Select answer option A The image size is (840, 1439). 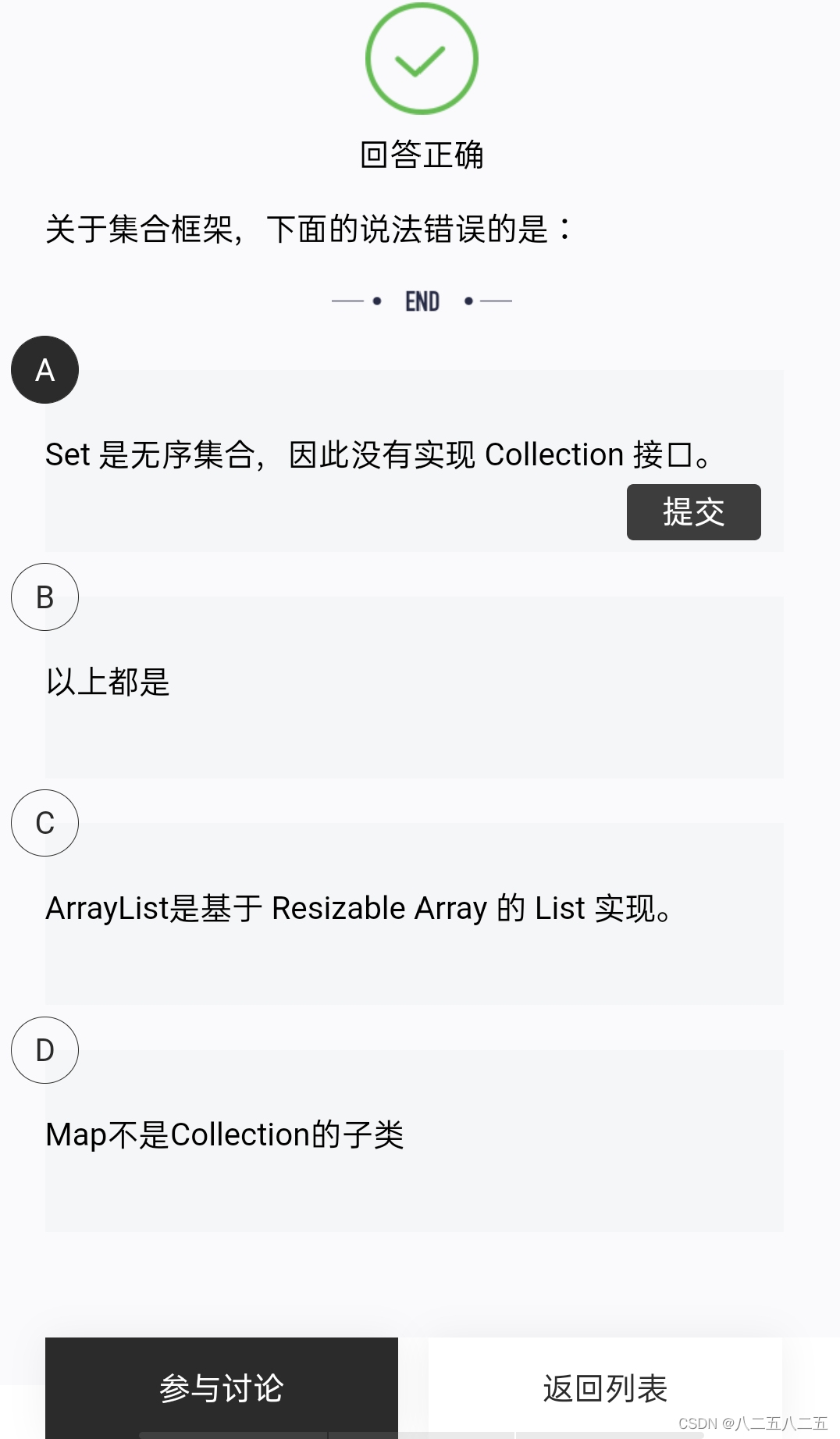tap(44, 370)
